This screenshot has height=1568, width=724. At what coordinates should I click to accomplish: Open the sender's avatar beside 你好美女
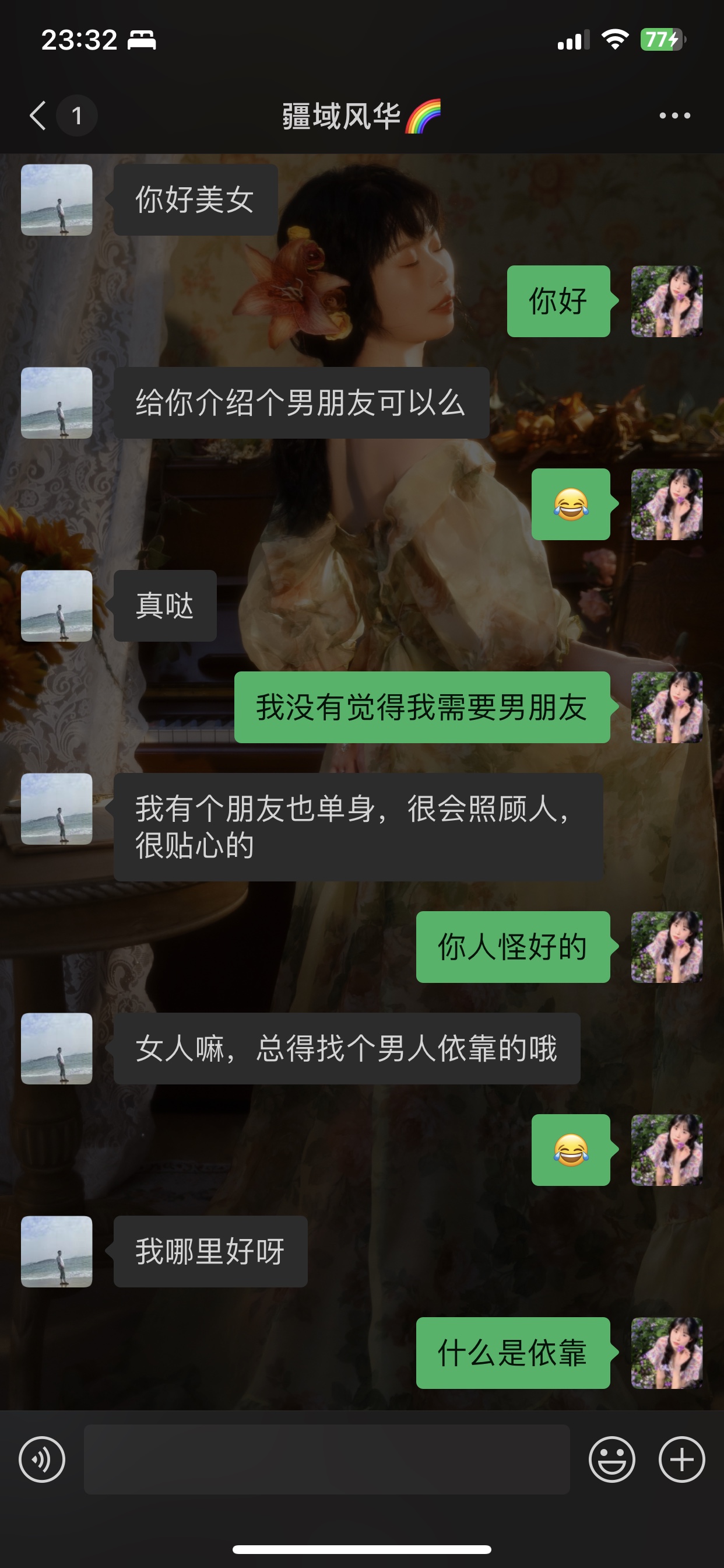[x=57, y=199]
